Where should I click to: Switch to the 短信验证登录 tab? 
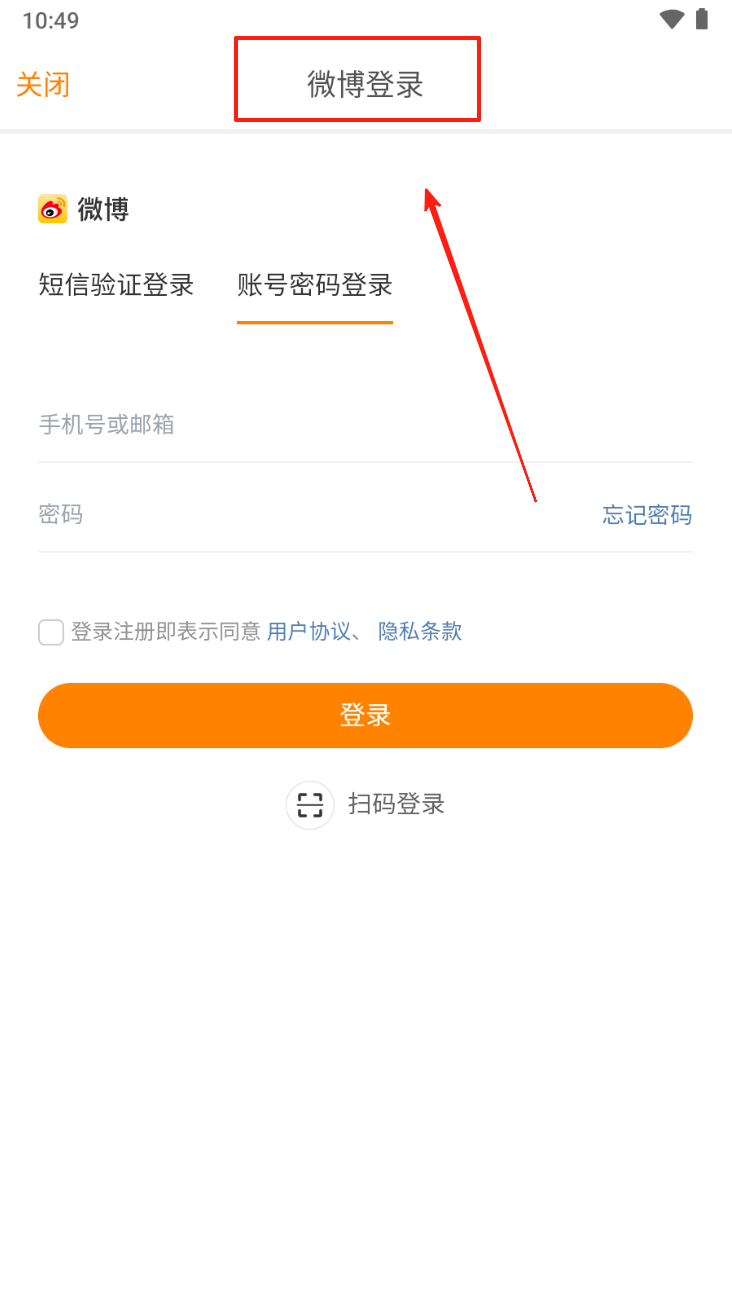coord(116,285)
